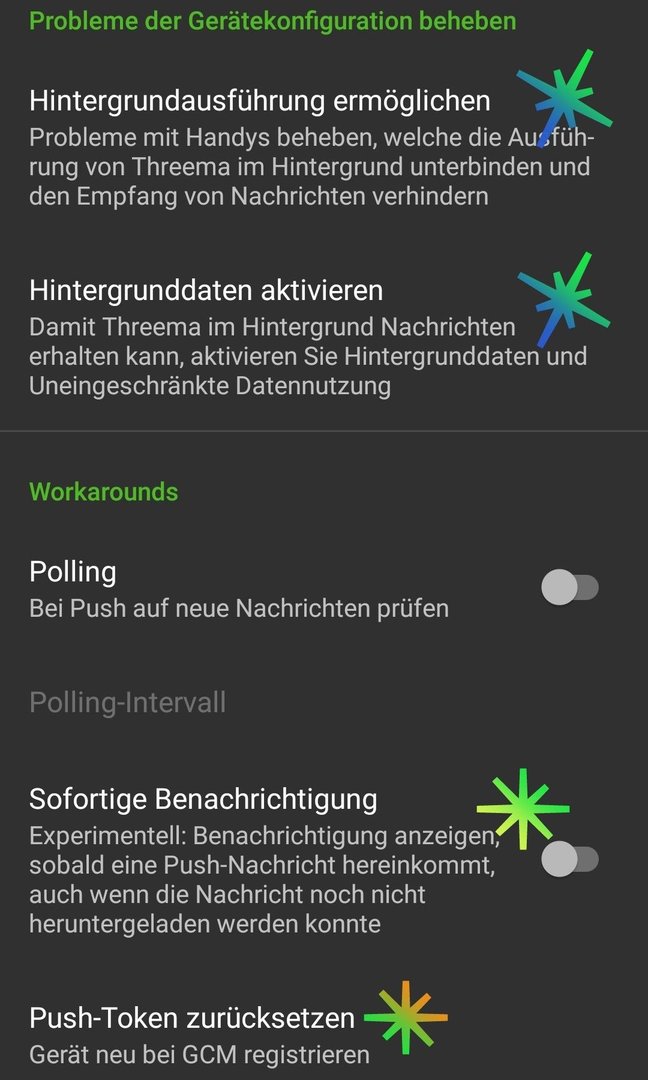648x1080 pixels.
Task: Enable the Polling switch
Action: coord(569,588)
